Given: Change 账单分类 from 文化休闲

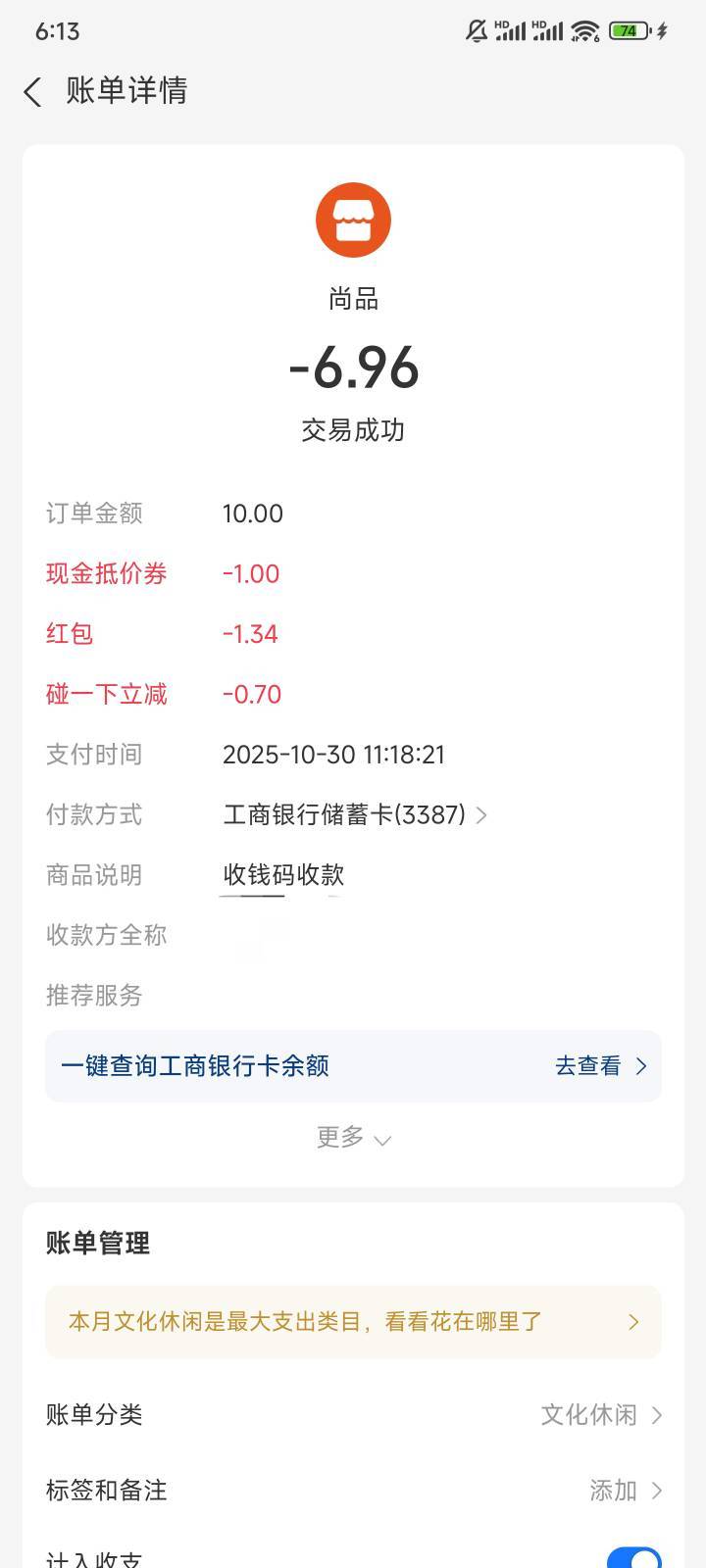Looking at the screenshot, I should (600, 1415).
